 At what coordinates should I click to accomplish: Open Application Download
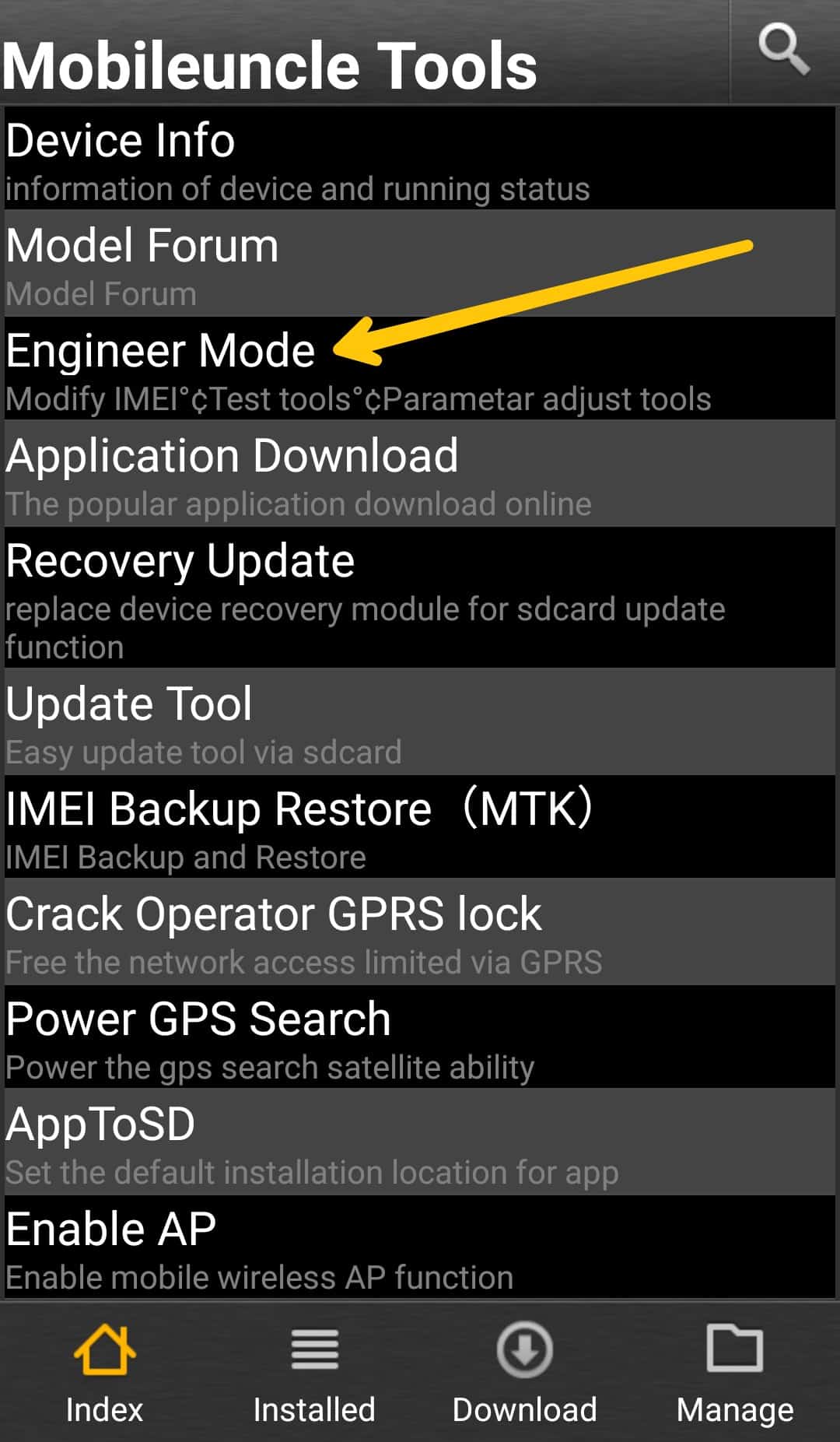coord(420,473)
